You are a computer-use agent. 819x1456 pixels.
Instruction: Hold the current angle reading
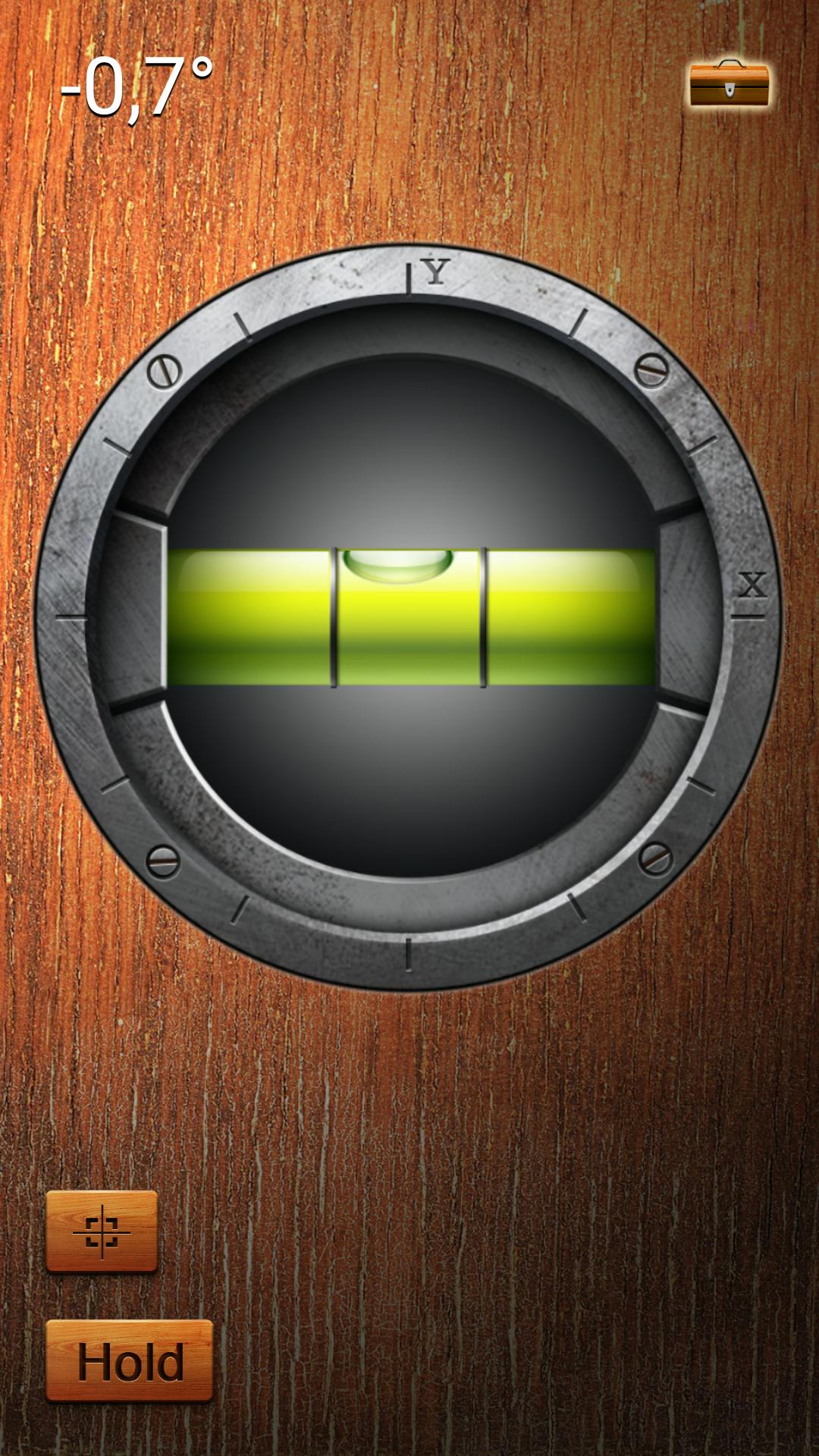(x=129, y=1361)
